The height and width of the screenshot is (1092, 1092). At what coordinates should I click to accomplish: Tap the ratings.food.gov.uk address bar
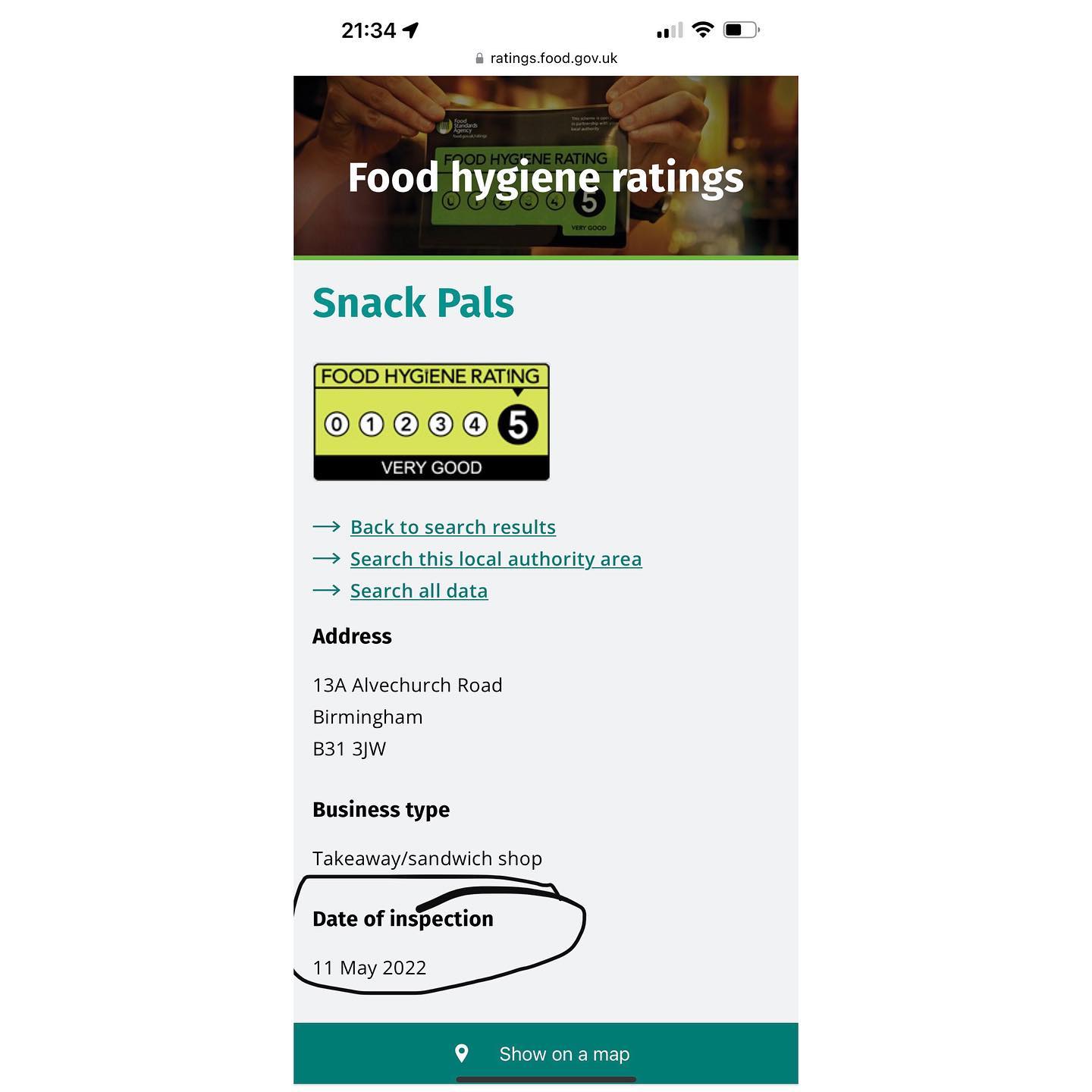point(546,58)
